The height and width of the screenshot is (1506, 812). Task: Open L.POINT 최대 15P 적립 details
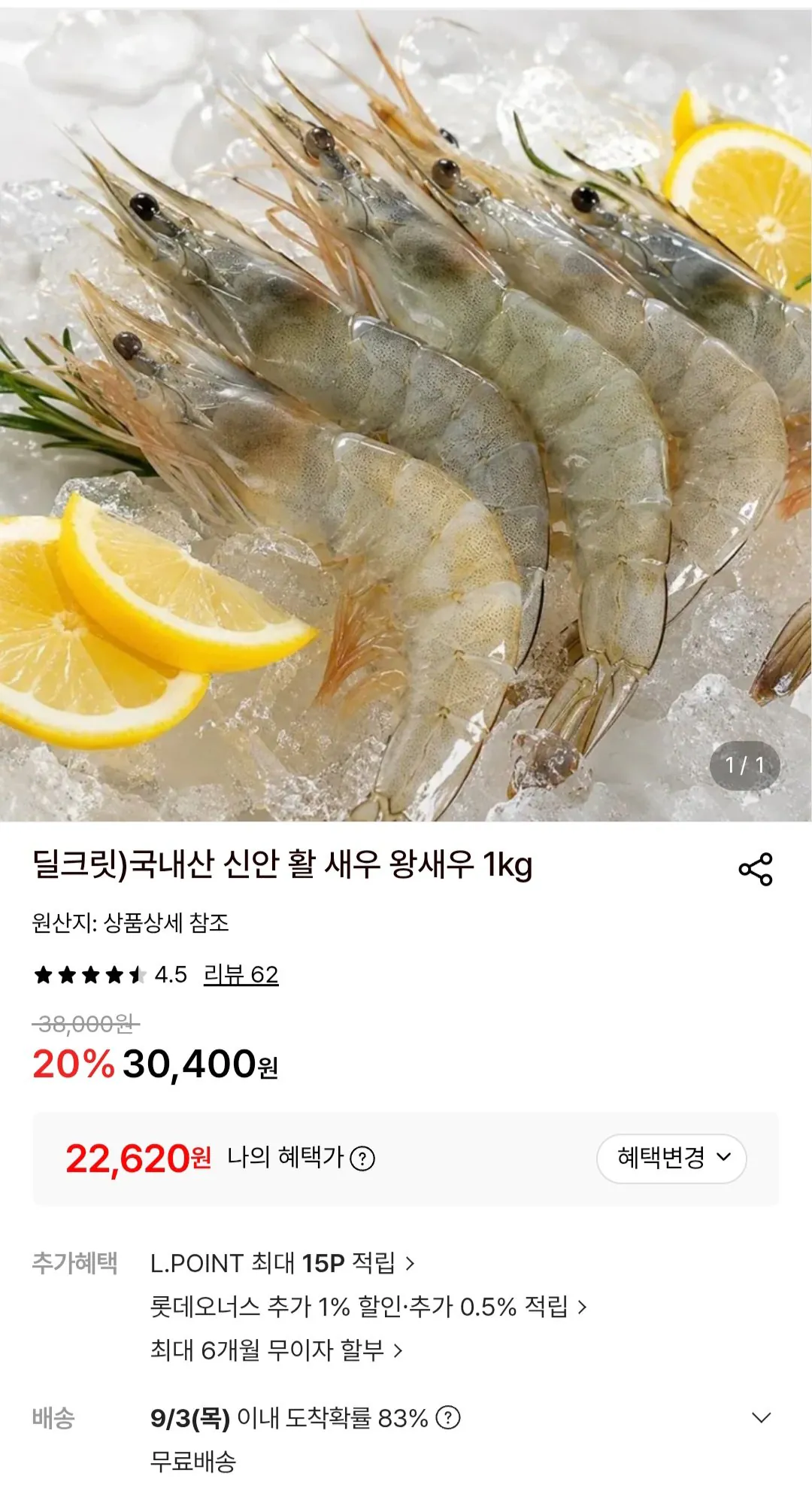coord(283,1263)
